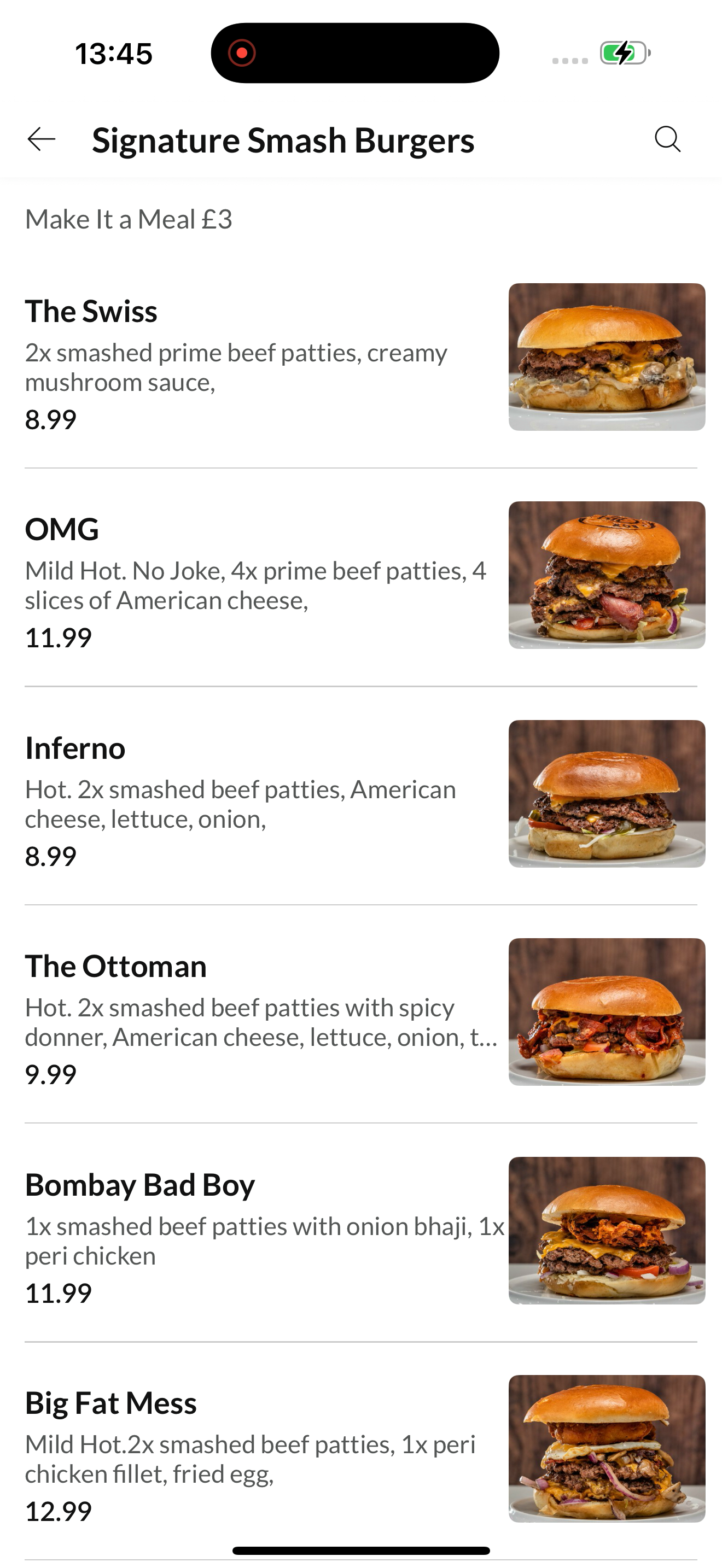Open the search magnifier icon
Viewport: 722px width, 1568px height.
[x=667, y=139]
